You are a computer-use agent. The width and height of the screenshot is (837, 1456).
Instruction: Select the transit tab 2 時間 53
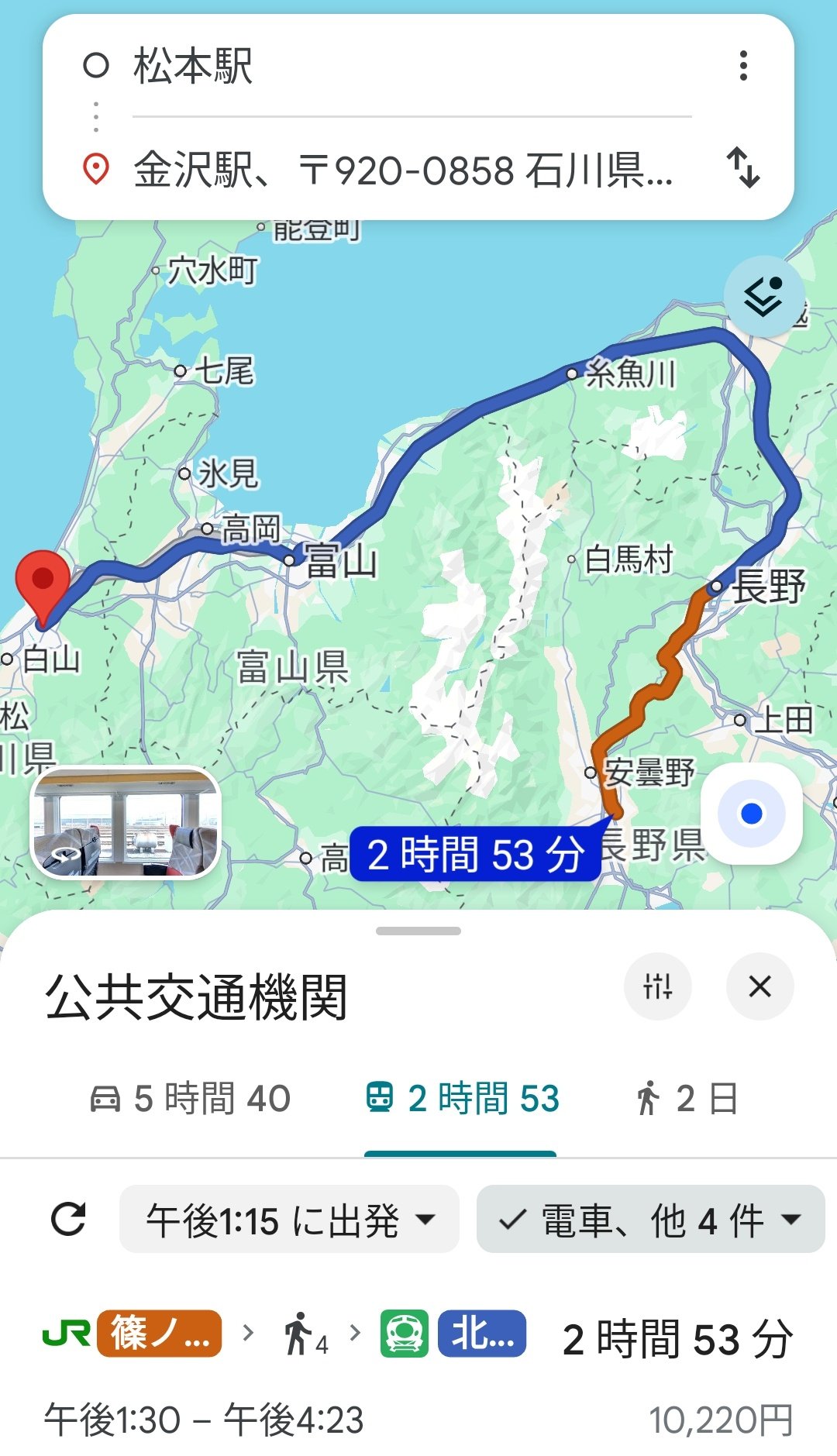tap(462, 1099)
